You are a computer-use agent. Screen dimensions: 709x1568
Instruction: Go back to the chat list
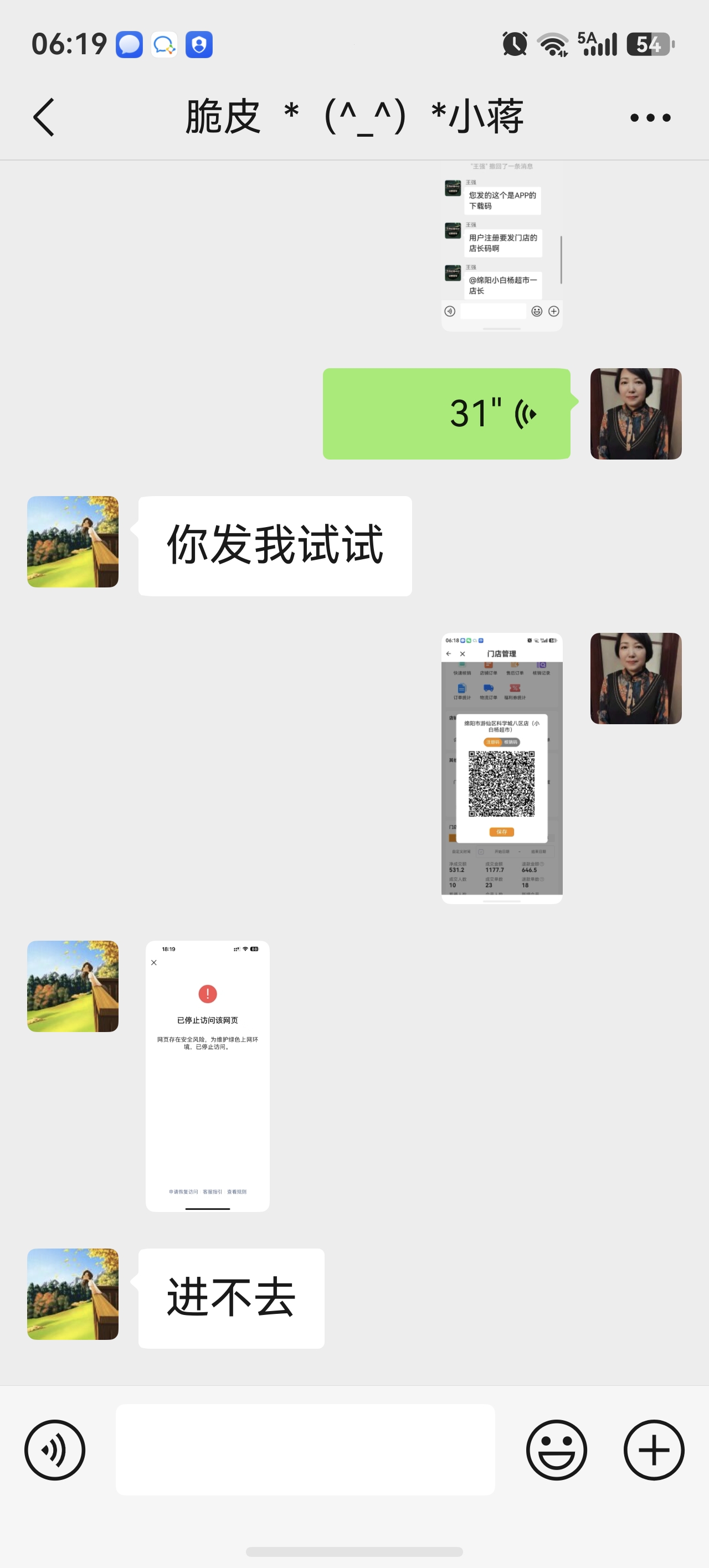point(43,117)
